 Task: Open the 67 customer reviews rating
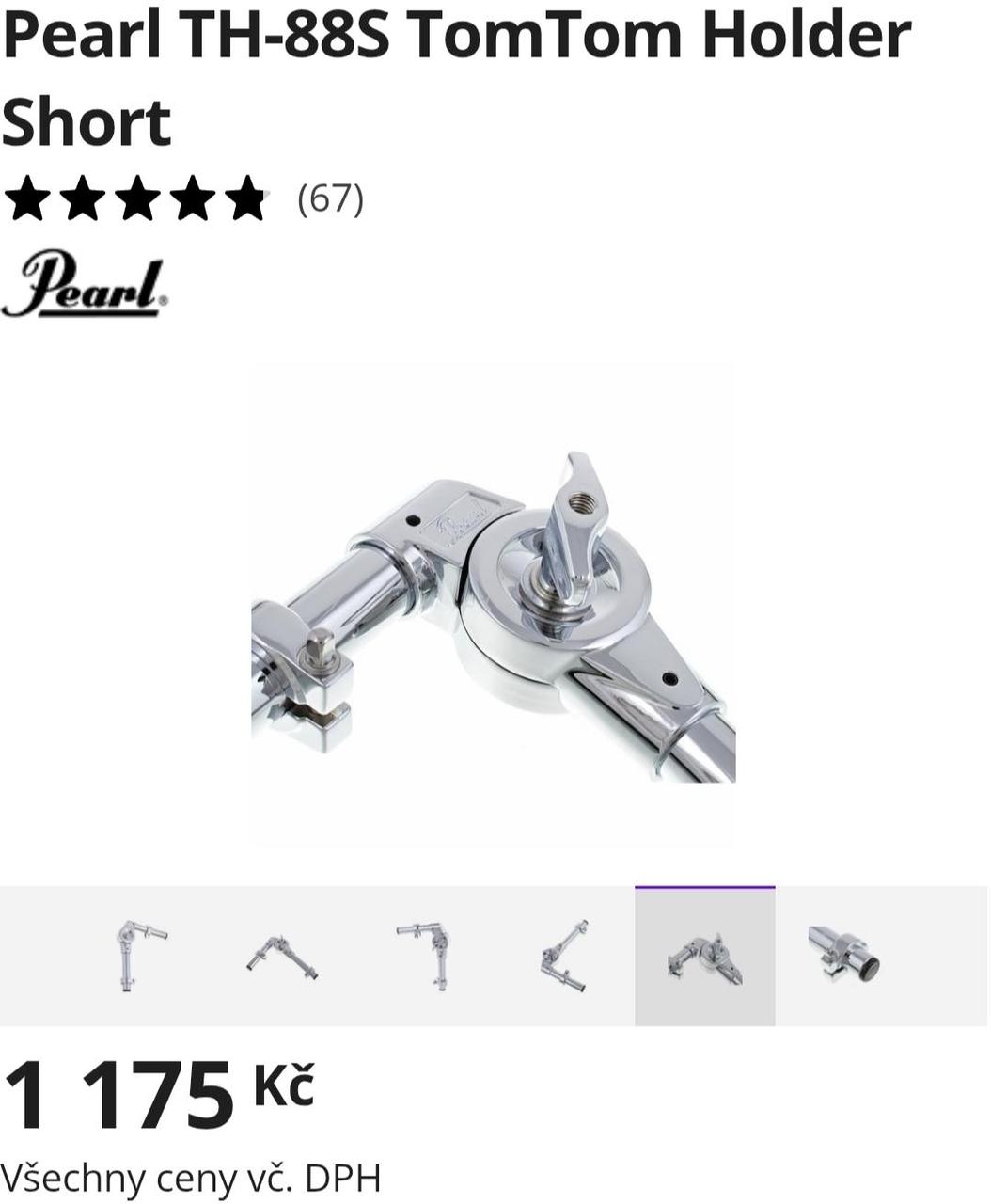point(330,198)
